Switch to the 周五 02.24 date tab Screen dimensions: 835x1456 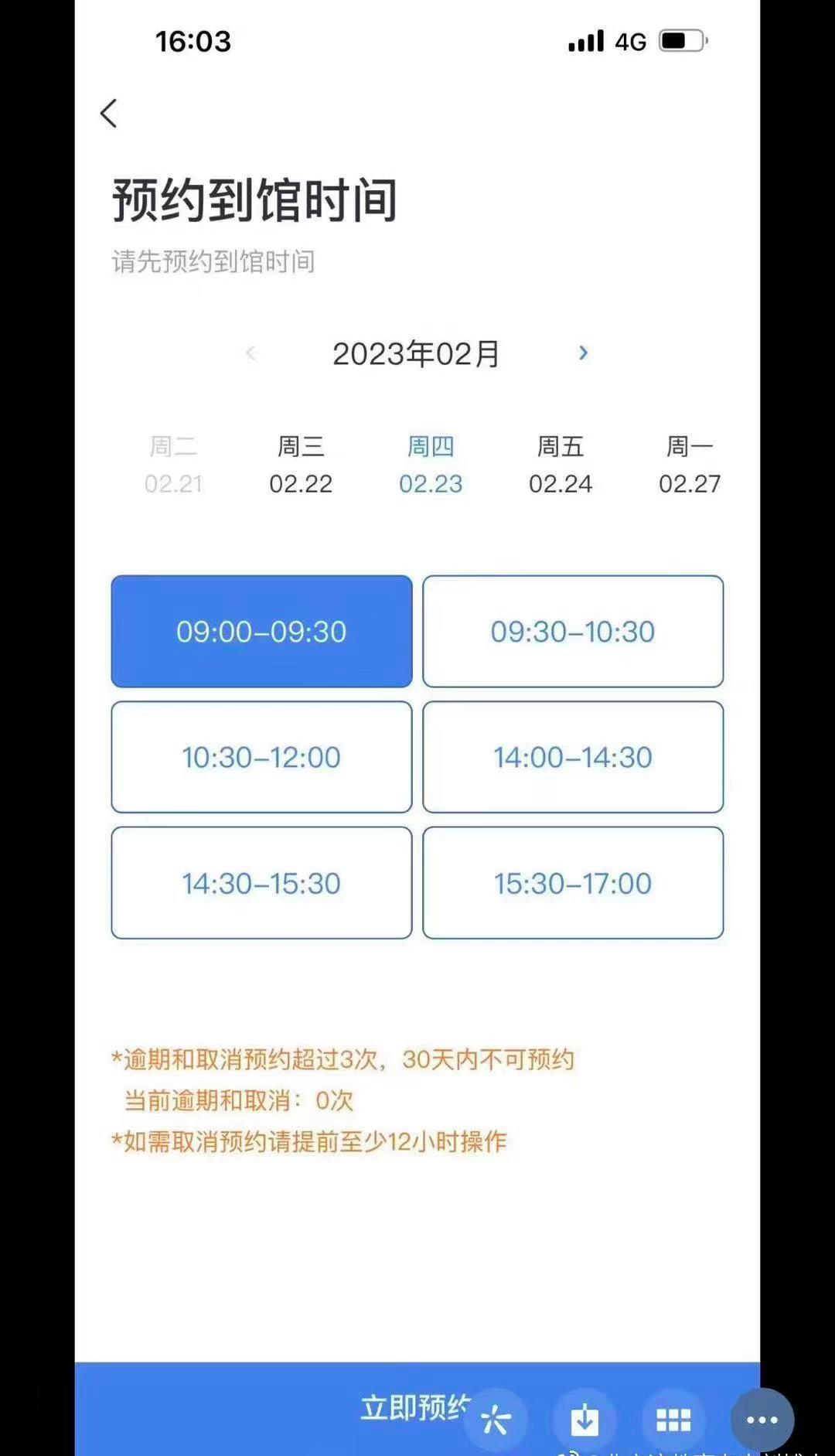coord(561,464)
